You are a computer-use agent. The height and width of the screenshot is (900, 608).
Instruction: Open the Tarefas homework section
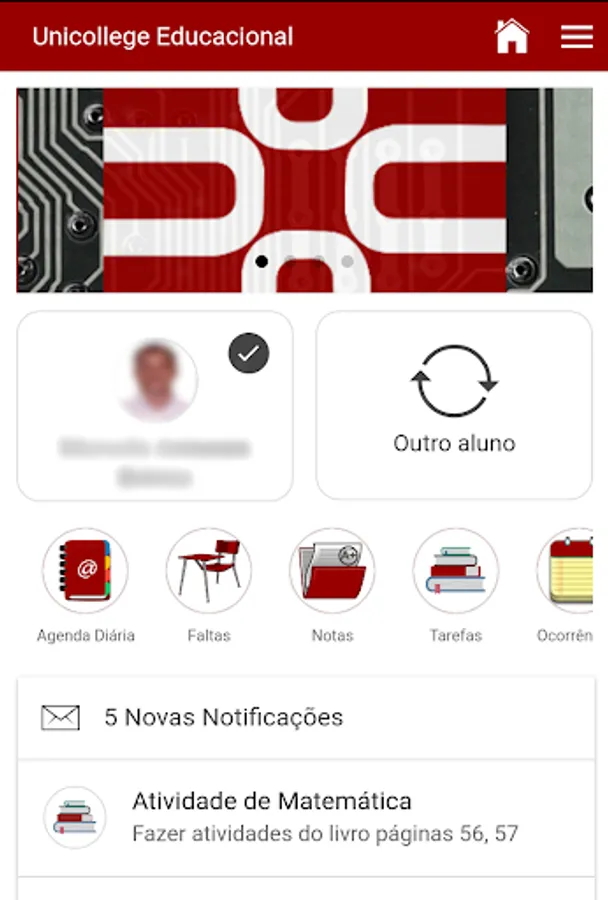click(x=455, y=571)
